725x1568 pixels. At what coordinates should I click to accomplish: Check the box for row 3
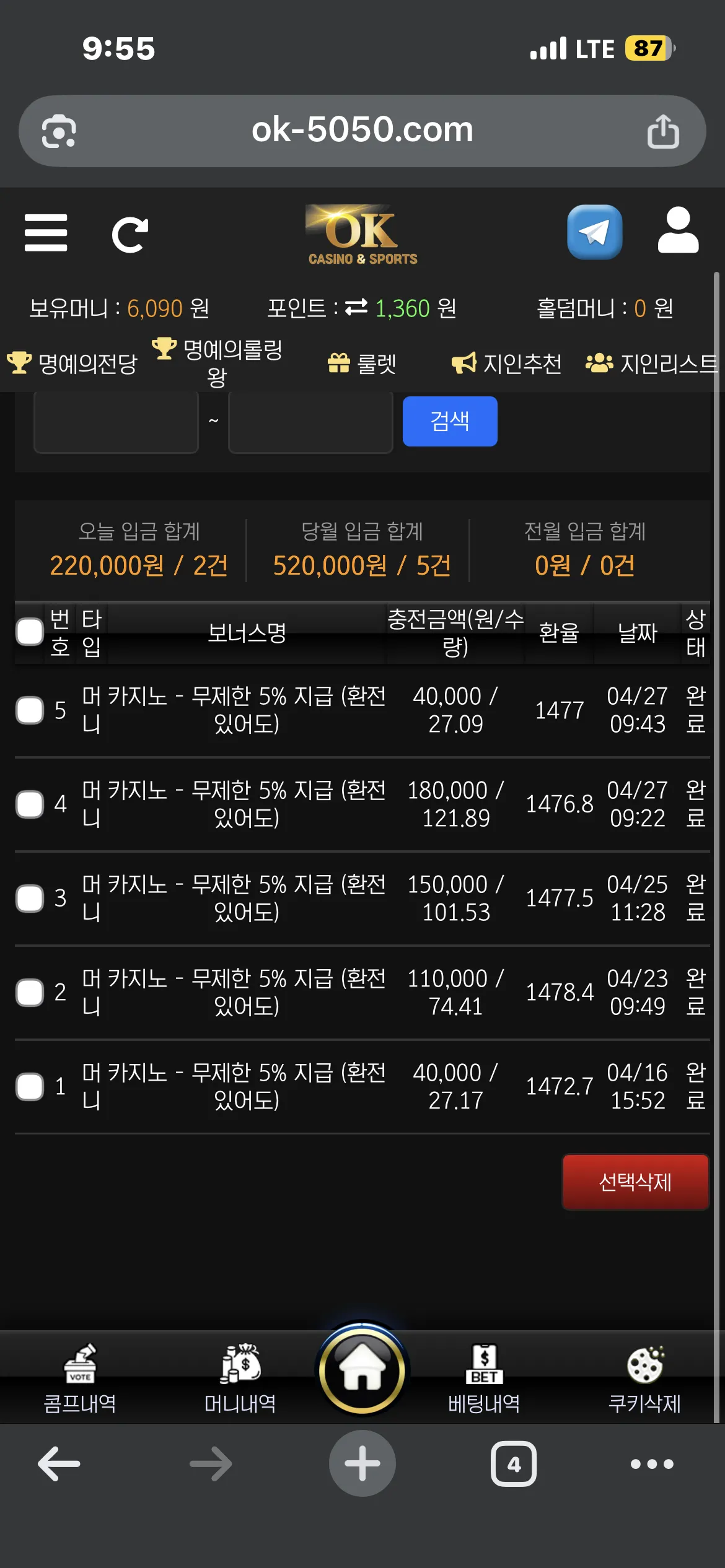click(x=30, y=899)
